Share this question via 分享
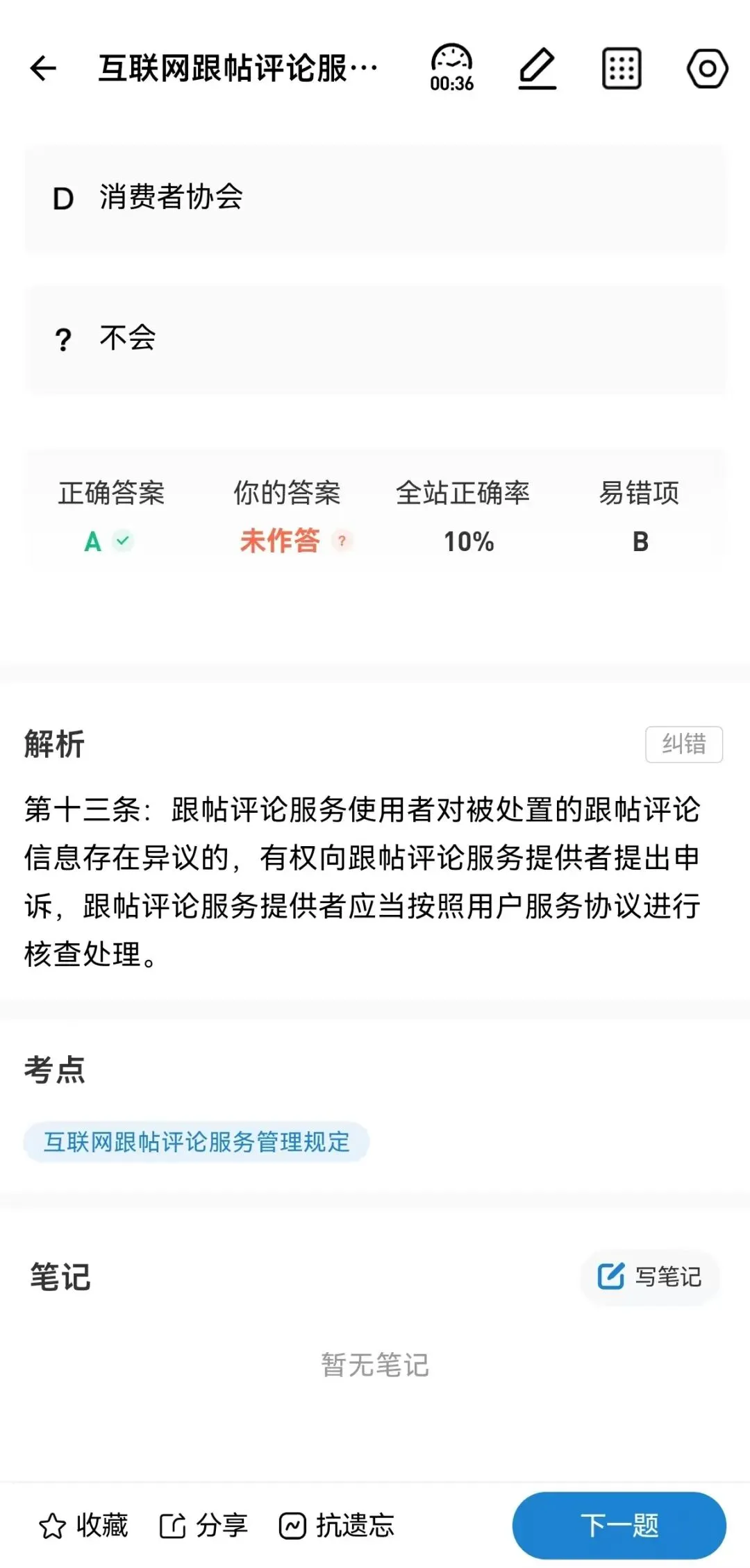The image size is (750, 1568). (x=203, y=1526)
